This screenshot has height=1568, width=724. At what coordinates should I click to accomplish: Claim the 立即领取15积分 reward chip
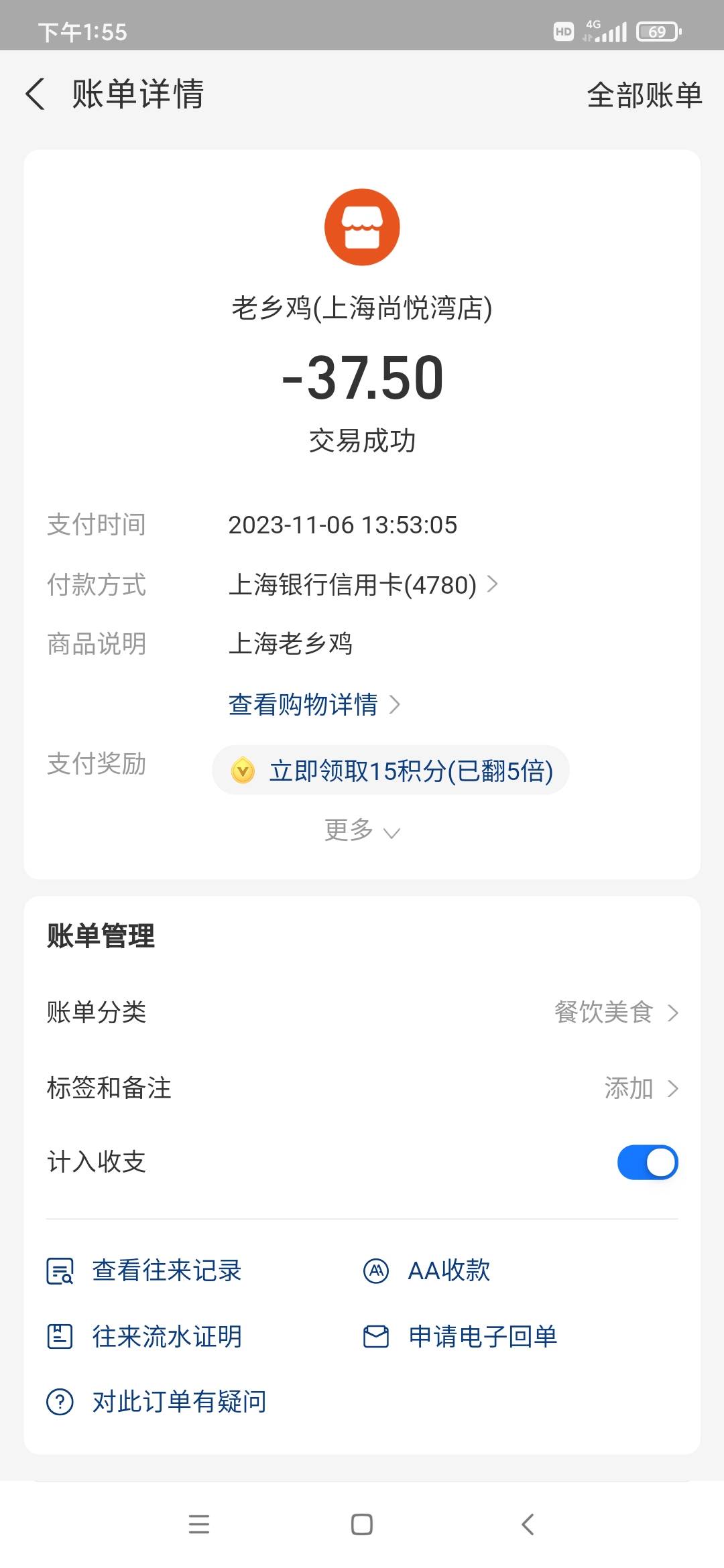[x=391, y=771]
